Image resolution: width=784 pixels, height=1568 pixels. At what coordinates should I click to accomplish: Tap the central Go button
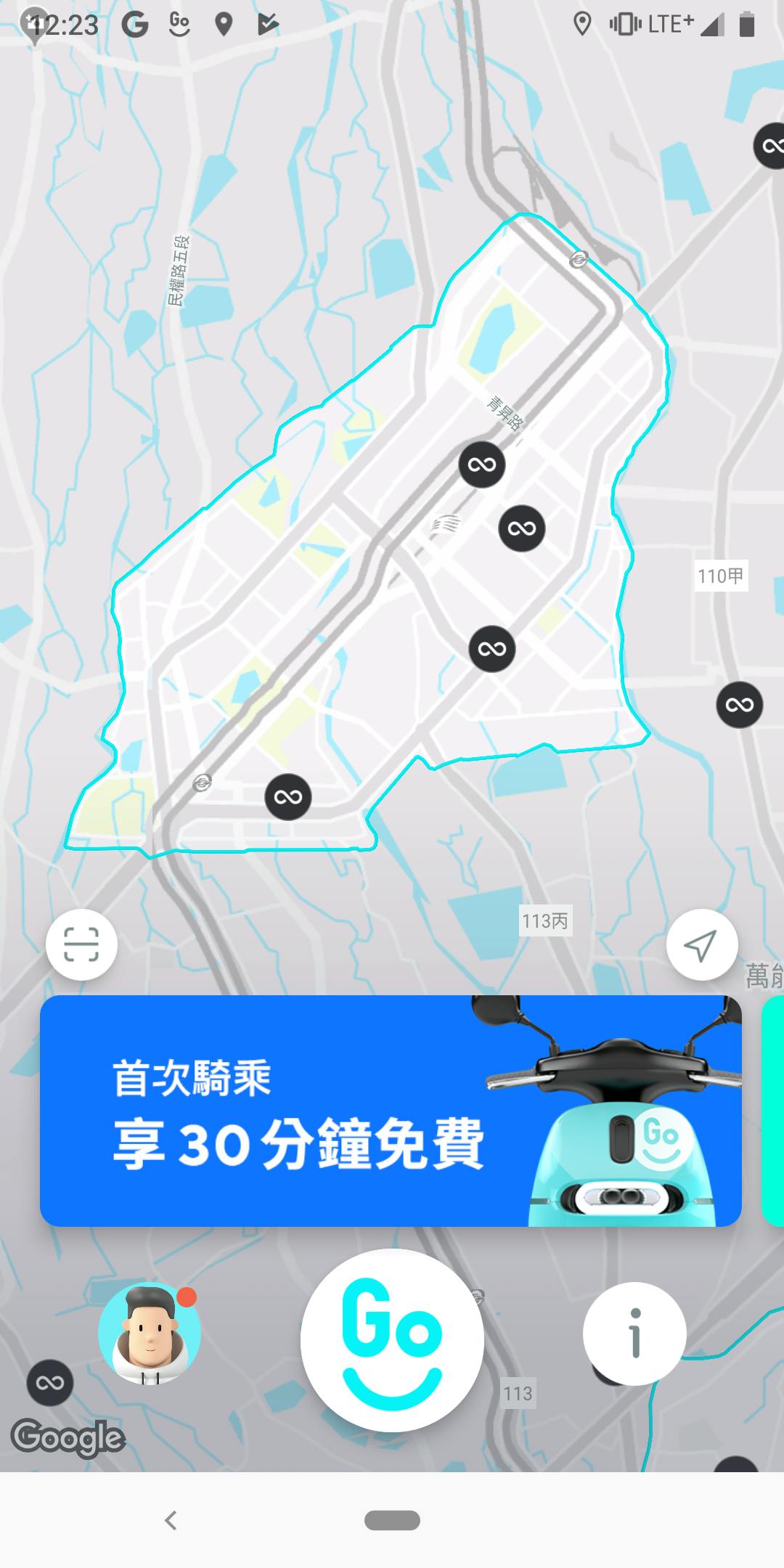coord(392,1340)
